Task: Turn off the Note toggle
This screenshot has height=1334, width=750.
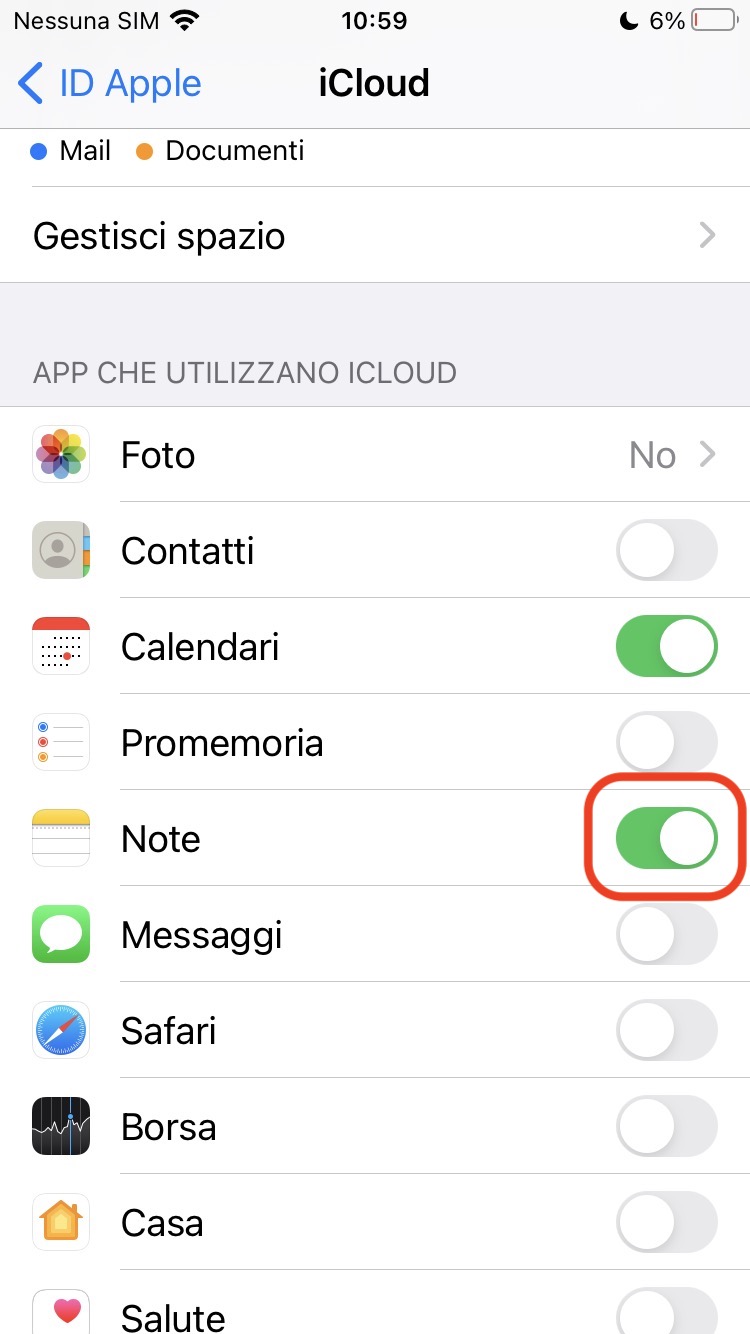Action: 666,839
